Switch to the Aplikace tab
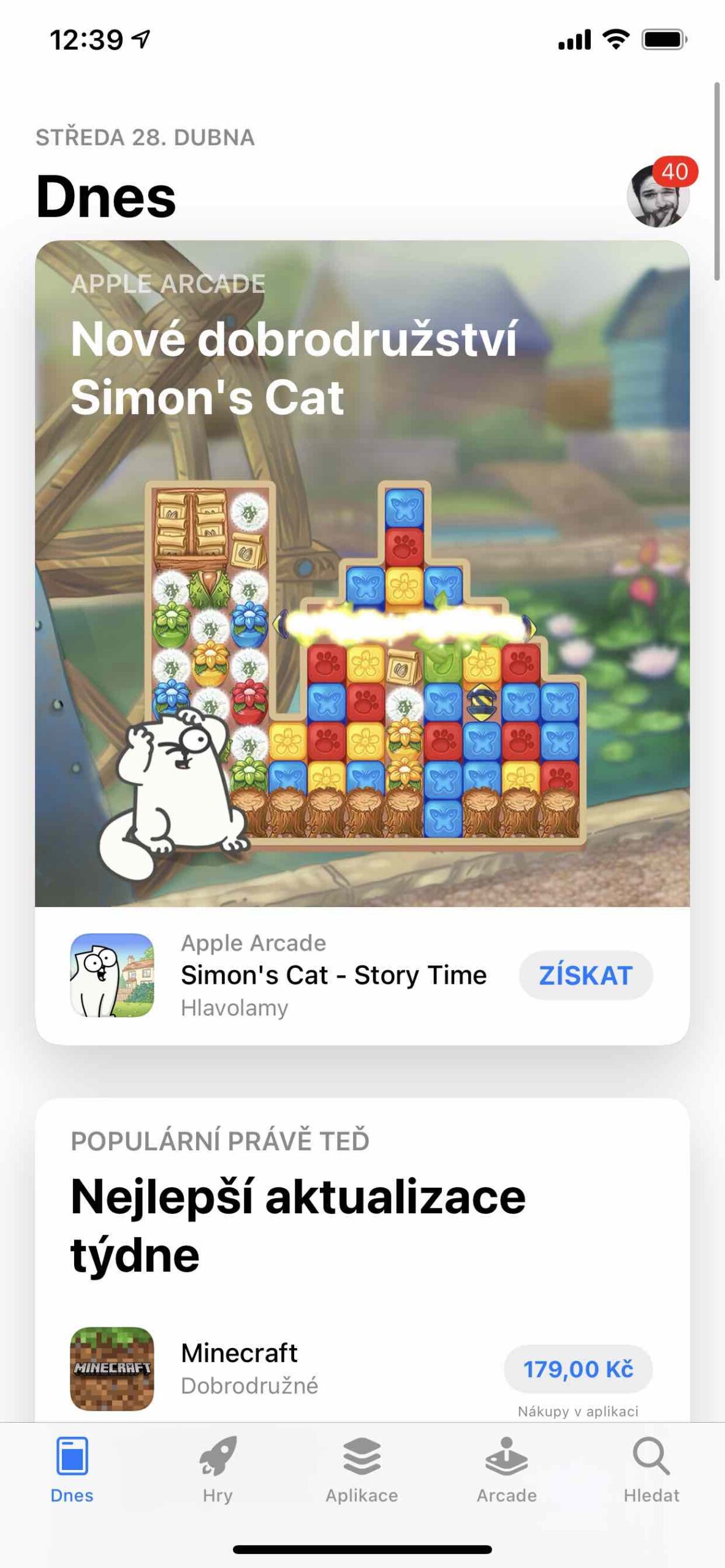 point(362,1469)
